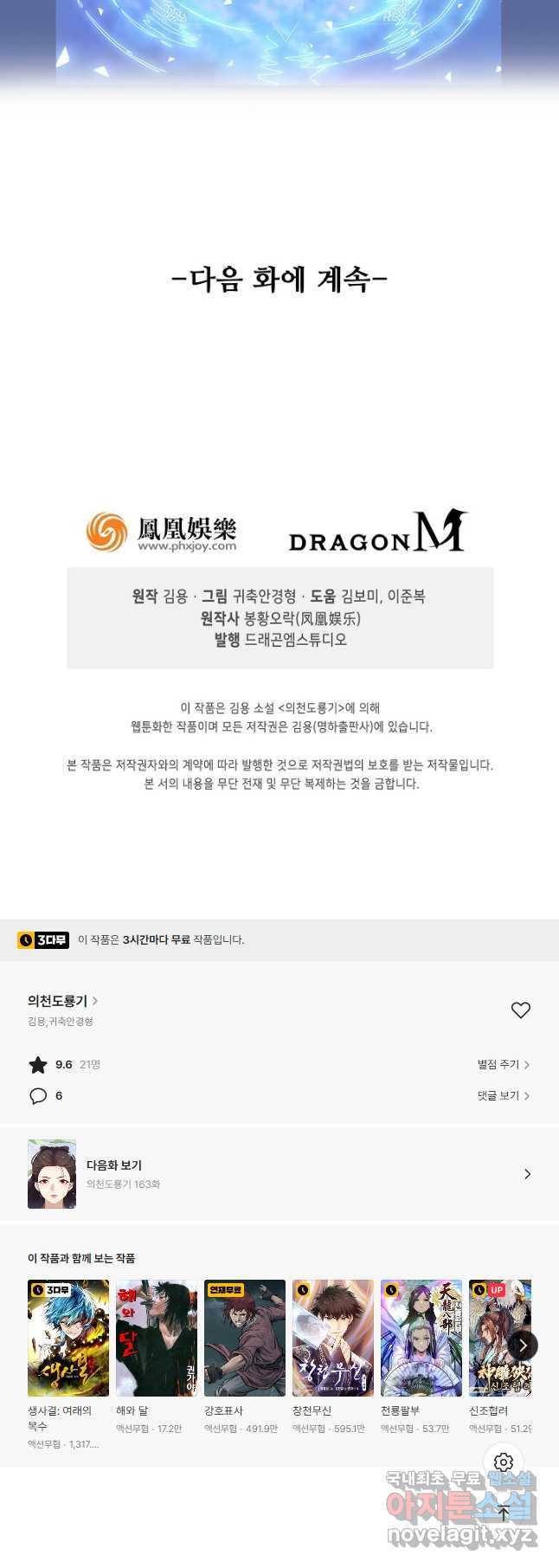Tap 별점 주기 to rate this work
The image size is (559, 1568).
[503, 1065]
